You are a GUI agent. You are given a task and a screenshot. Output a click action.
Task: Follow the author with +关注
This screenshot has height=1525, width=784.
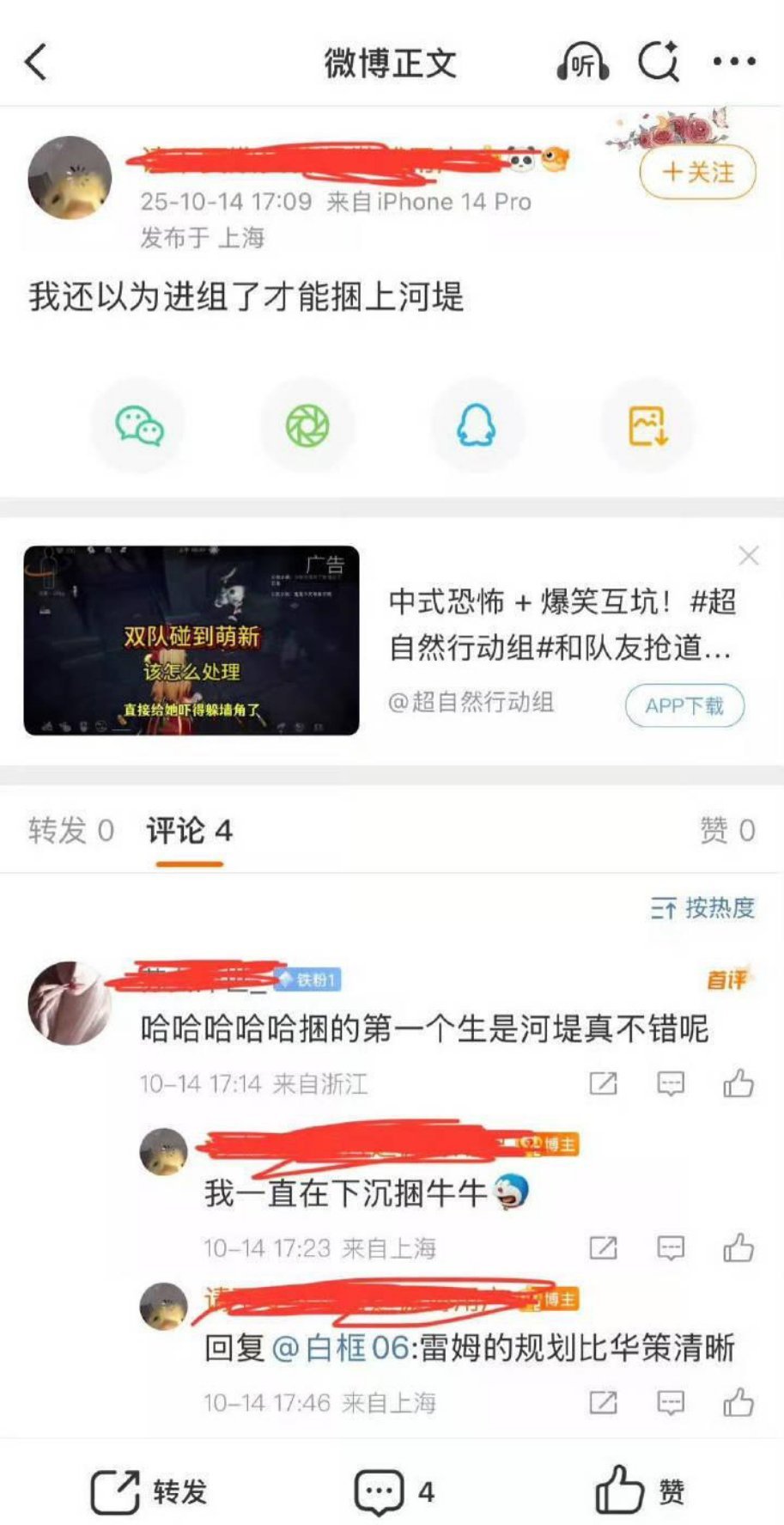[x=697, y=173]
